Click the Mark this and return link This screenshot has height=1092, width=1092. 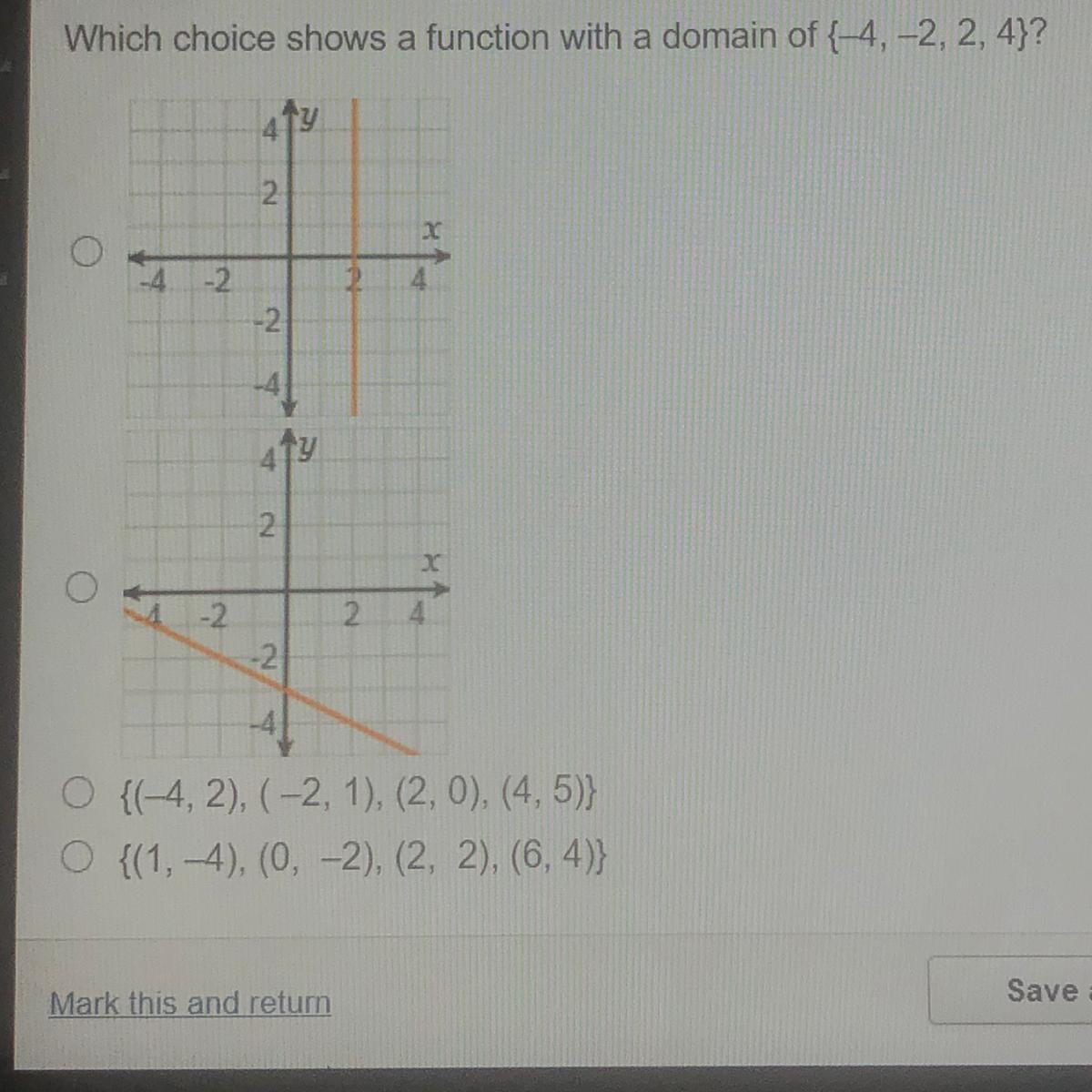(189, 1004)
